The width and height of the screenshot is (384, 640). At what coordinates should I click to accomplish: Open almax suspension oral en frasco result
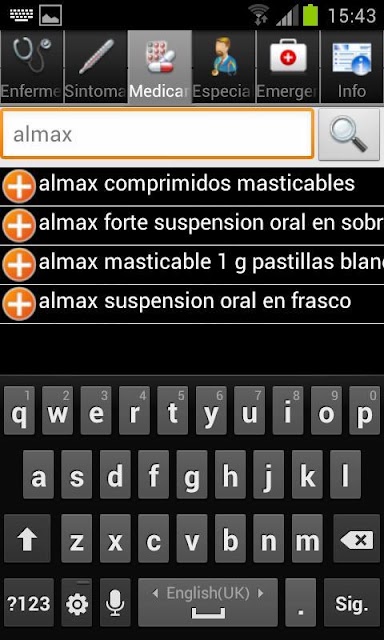(192, 303)
